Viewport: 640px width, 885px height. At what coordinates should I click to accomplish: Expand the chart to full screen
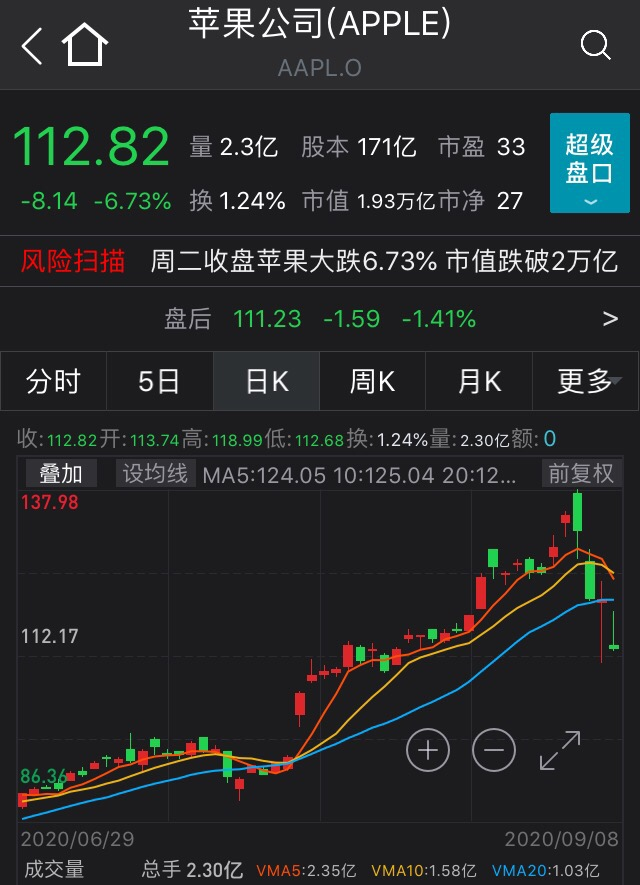560,750
